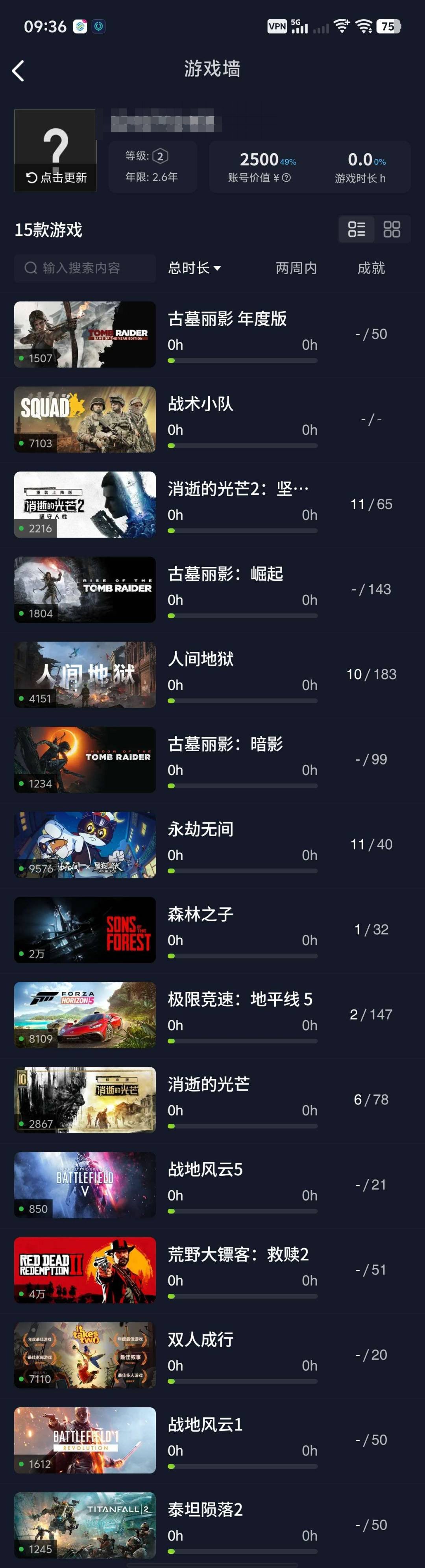This screenshot has width=425, height=1568.
Task: Sort games by 两周内 playtime
Action: pyautogui.click(x=296, y=268)
